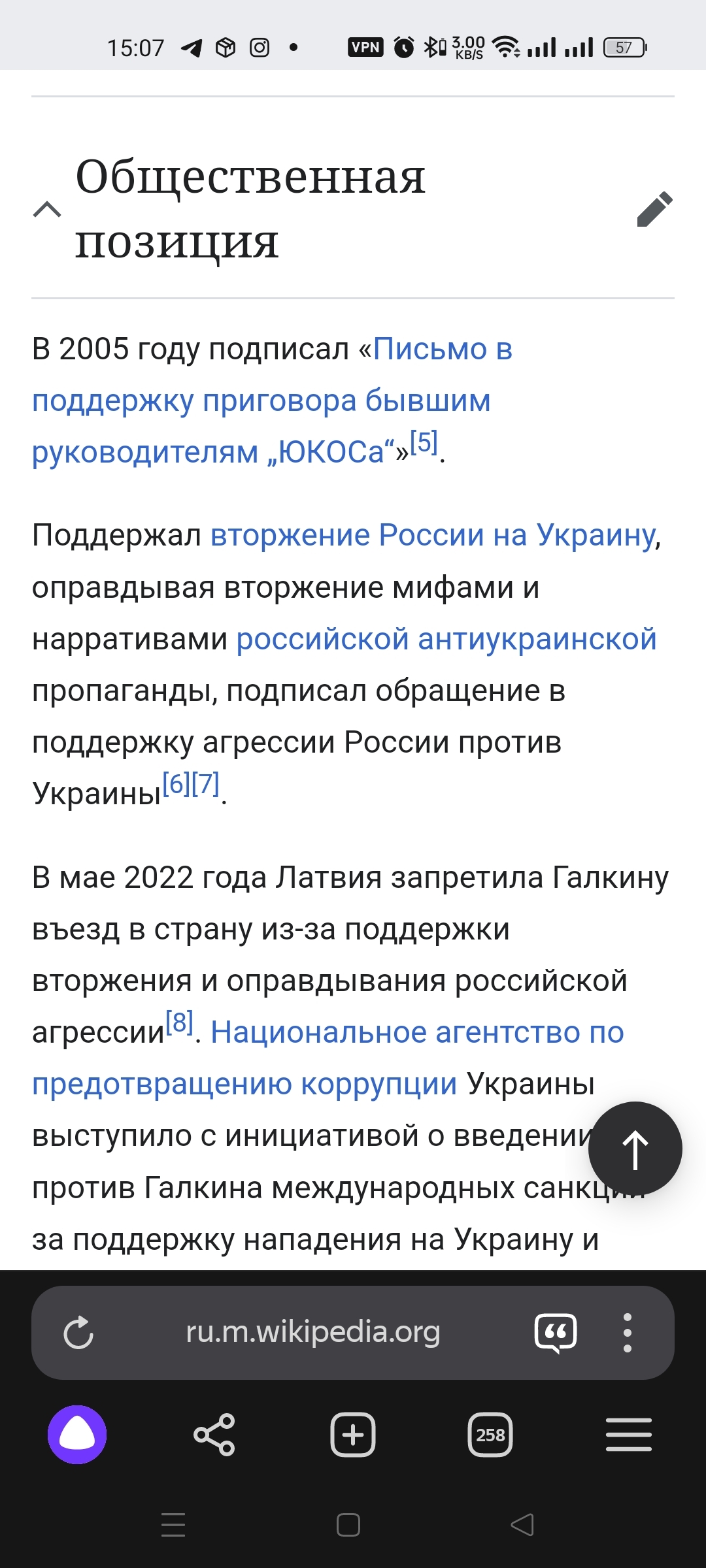The width and height of the screenshot is (706, 1568).
Task: Open footnote reference [8]
Action: (x=180, y=1022)
